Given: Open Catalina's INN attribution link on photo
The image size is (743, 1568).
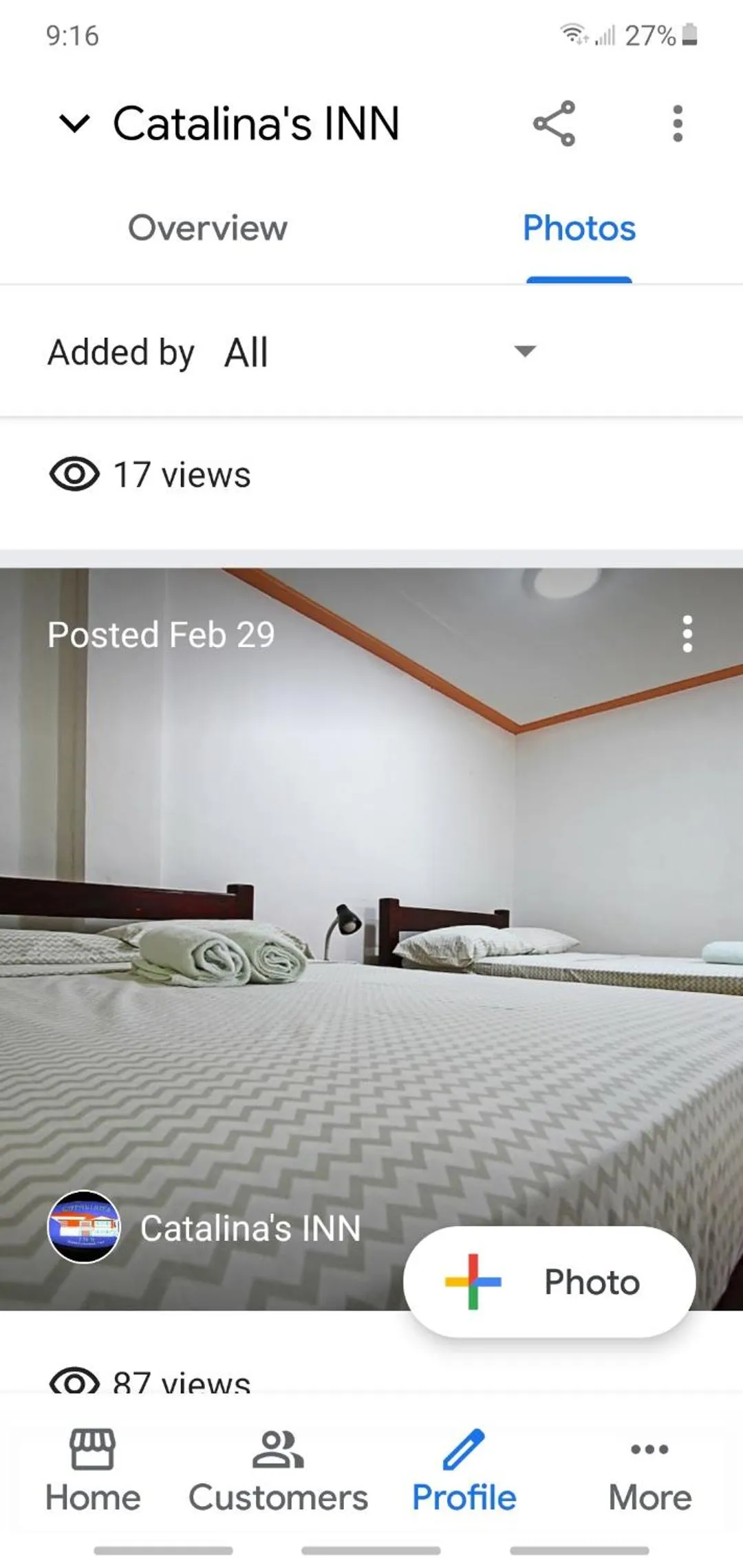Looking at the screenshot, I should (250, 1227).
